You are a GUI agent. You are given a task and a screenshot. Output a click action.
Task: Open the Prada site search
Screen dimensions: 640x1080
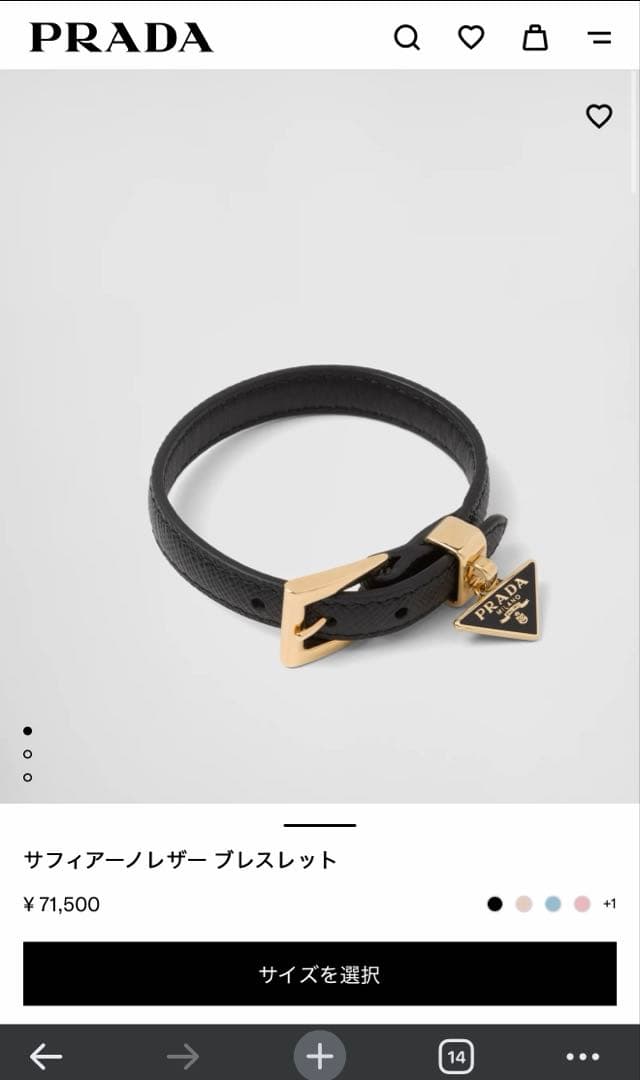coord(407,38)
